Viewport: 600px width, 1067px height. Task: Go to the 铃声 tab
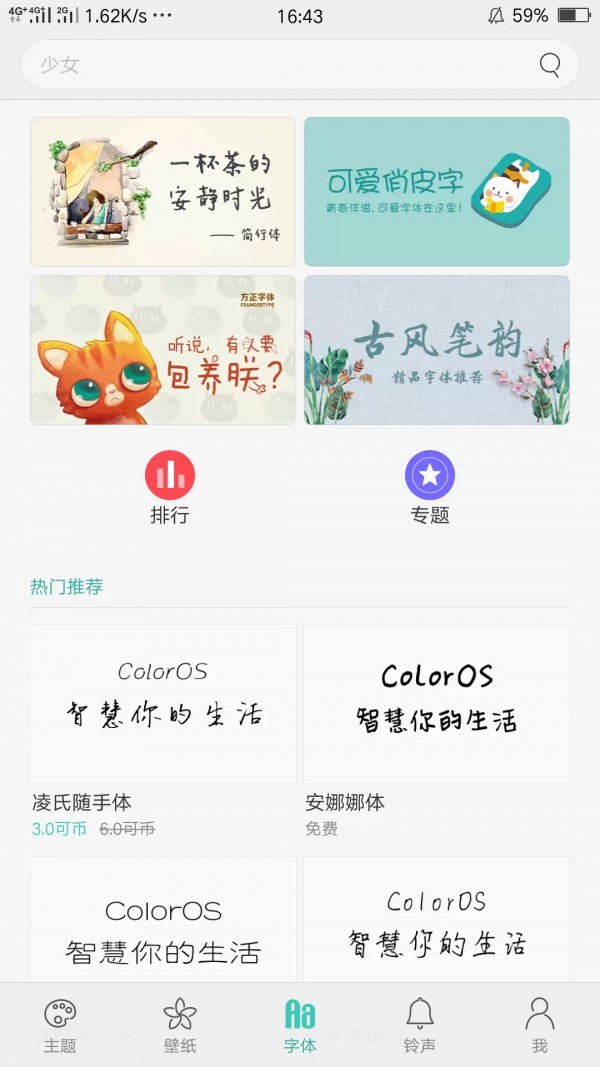point(420,1025)
